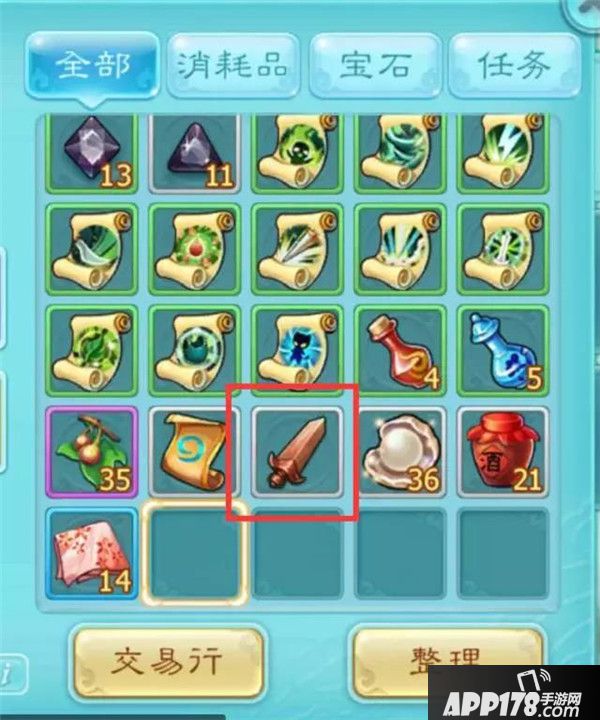
Task: Switch to the 消耗品 tab
Action: click(x=232, y=65)
